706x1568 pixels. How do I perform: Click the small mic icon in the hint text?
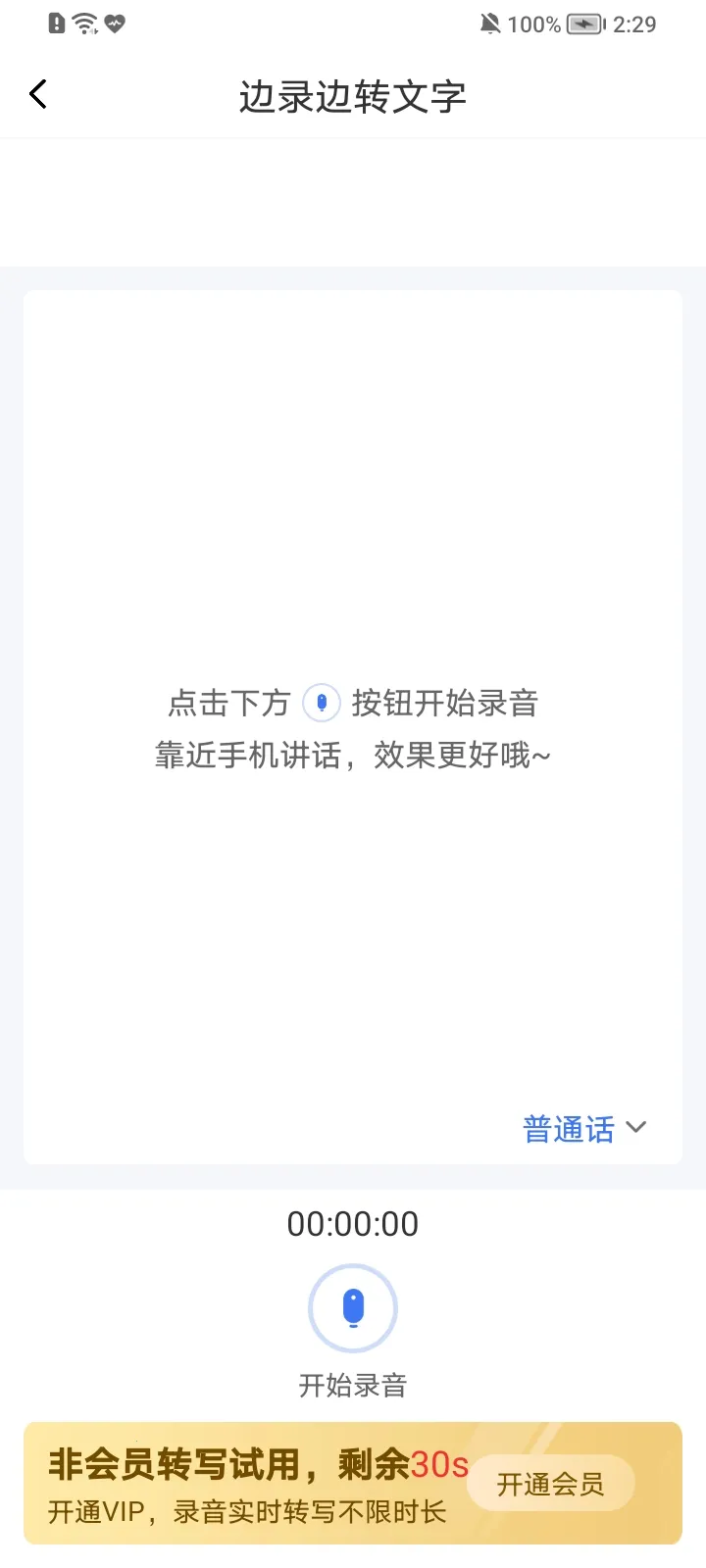pos(321,703)
